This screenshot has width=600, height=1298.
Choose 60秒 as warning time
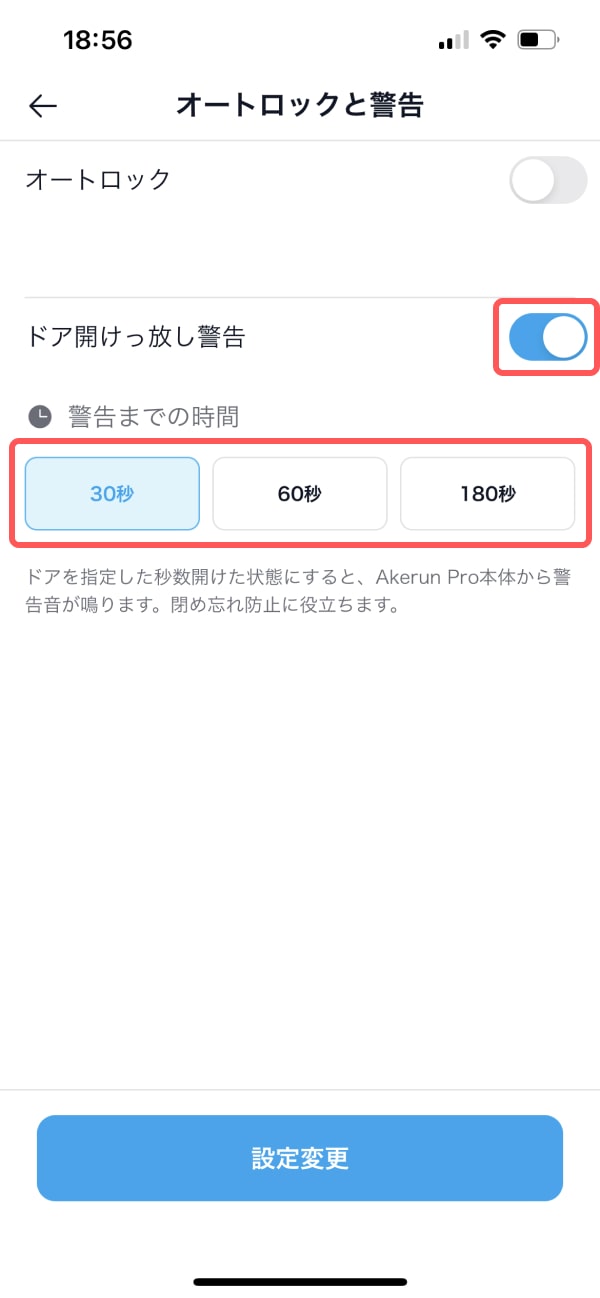[x=300, y=493]
